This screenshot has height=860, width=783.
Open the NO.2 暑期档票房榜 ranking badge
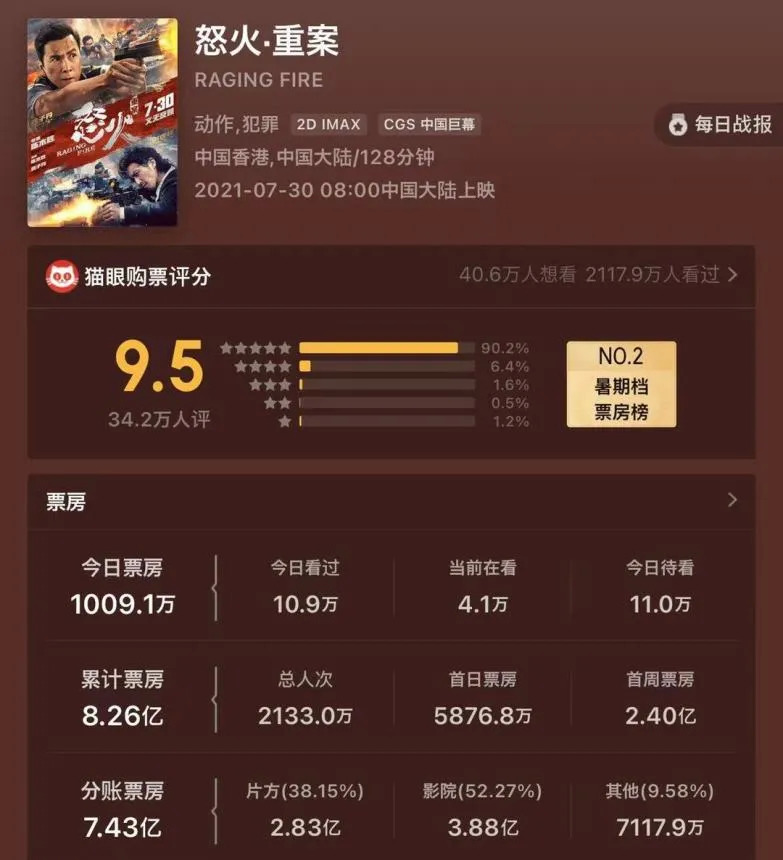[621, 384]
